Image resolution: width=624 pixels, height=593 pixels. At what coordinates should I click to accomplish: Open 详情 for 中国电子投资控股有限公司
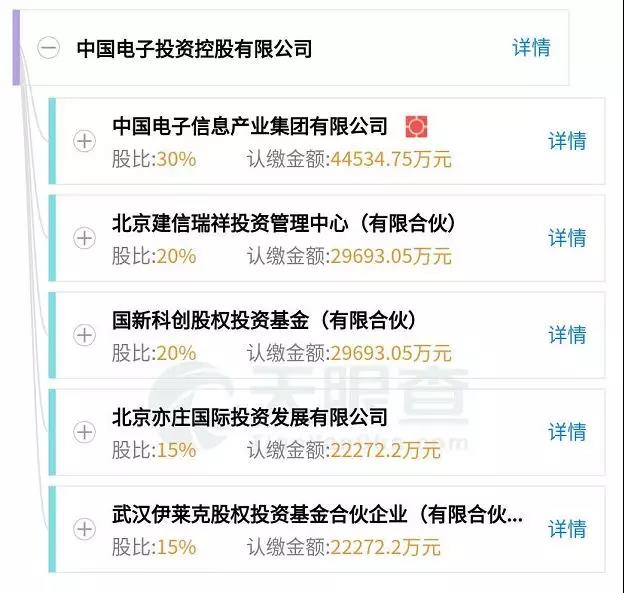click(531, 48)
